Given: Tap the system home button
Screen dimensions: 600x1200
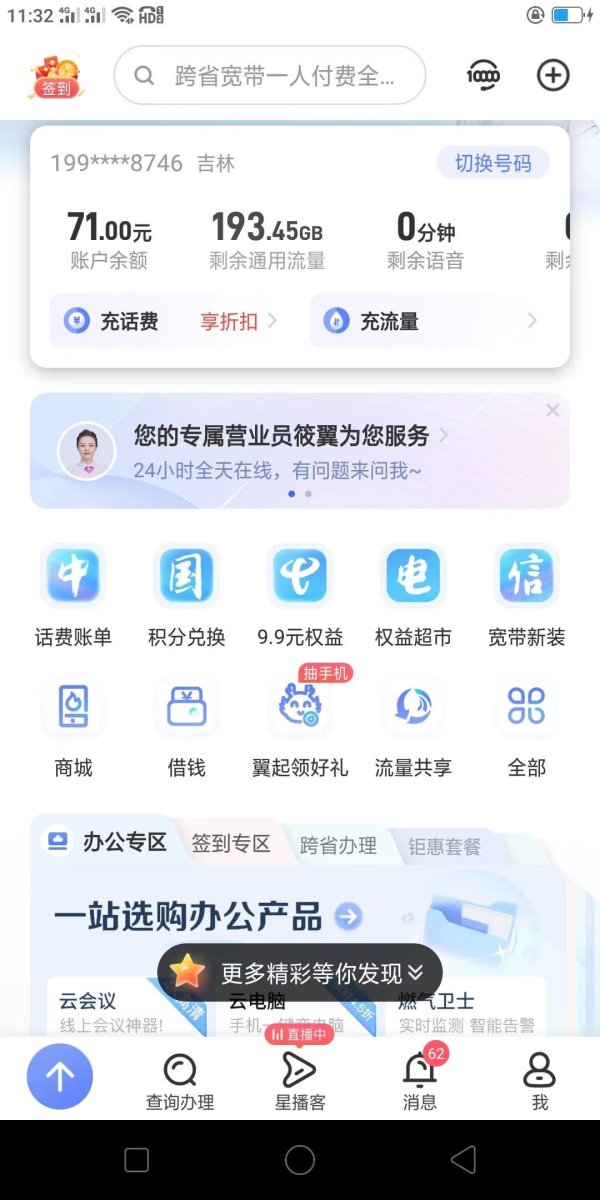Looking at the screenshot, I should (300, 1160).
